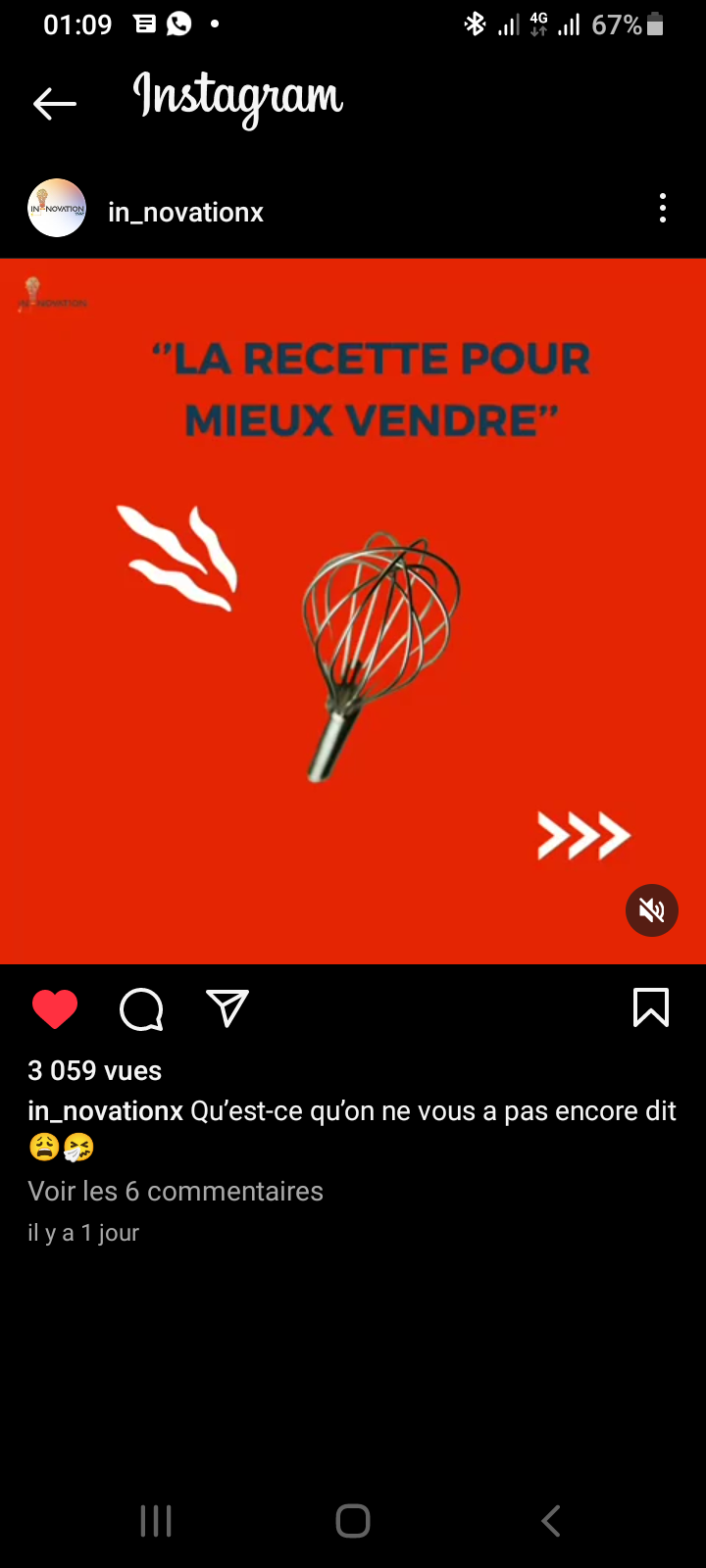Open the comment bubble icon
The height and width of the screenshot is (1568, 706).
[x=141, y=1008]
